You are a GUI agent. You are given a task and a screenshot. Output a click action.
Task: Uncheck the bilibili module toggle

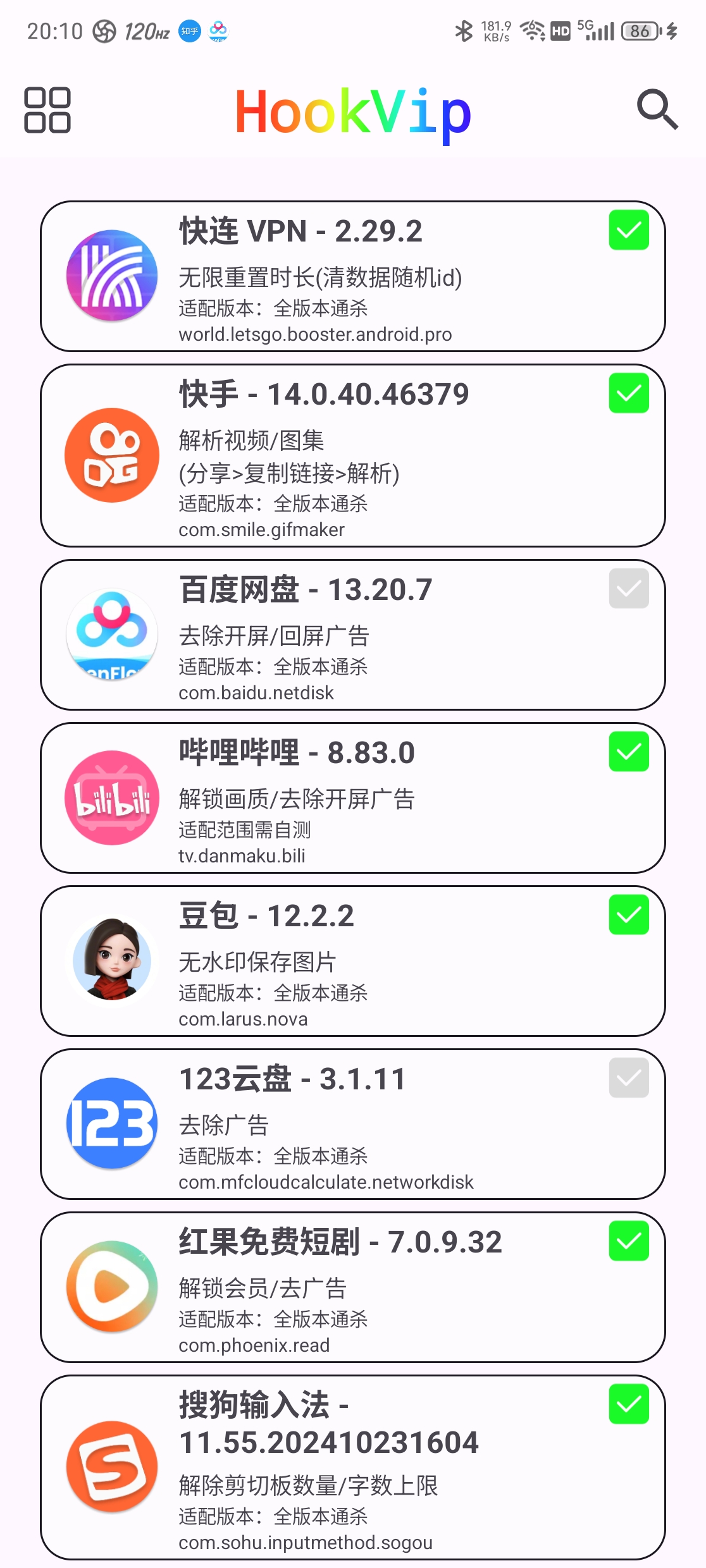point(628,752)
